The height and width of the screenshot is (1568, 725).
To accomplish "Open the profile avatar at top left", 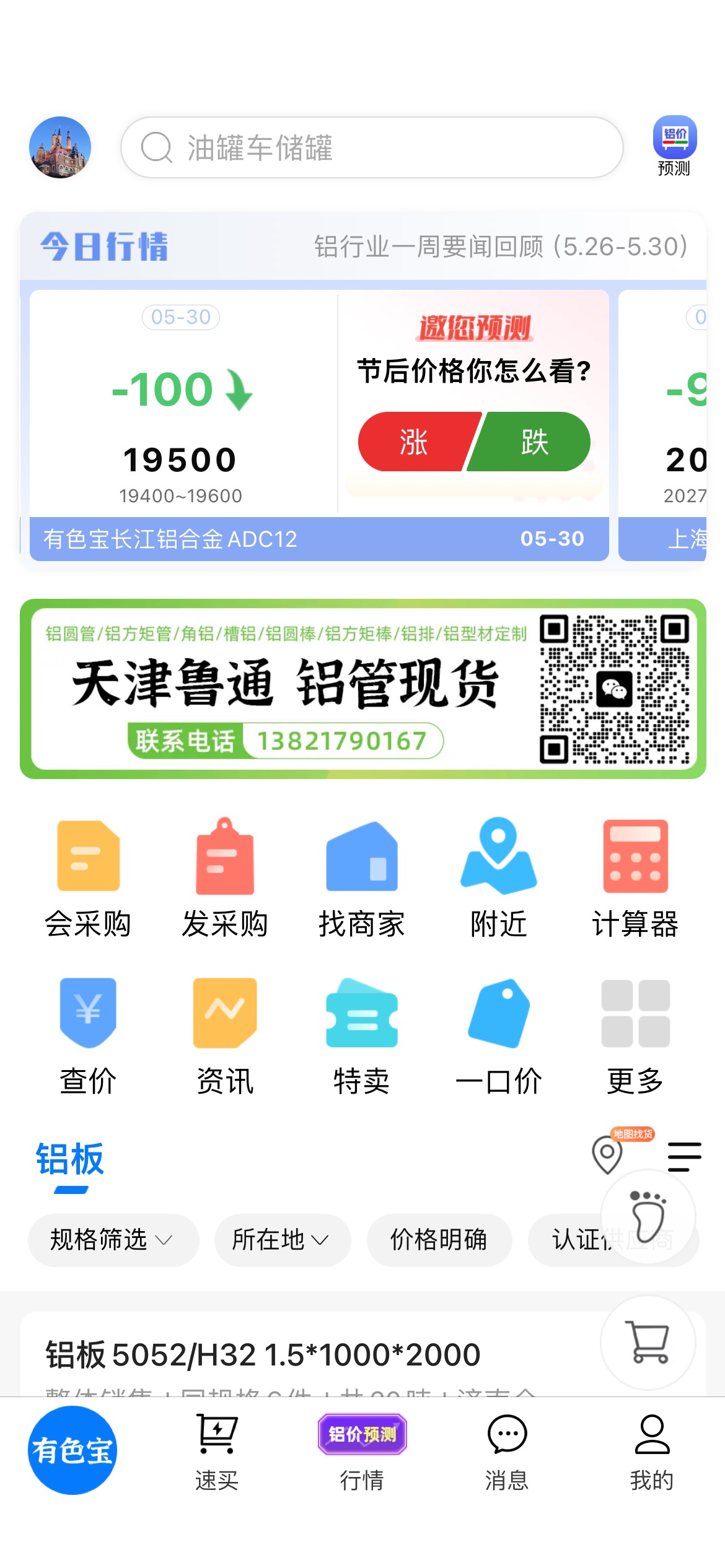I will (60, 147).
